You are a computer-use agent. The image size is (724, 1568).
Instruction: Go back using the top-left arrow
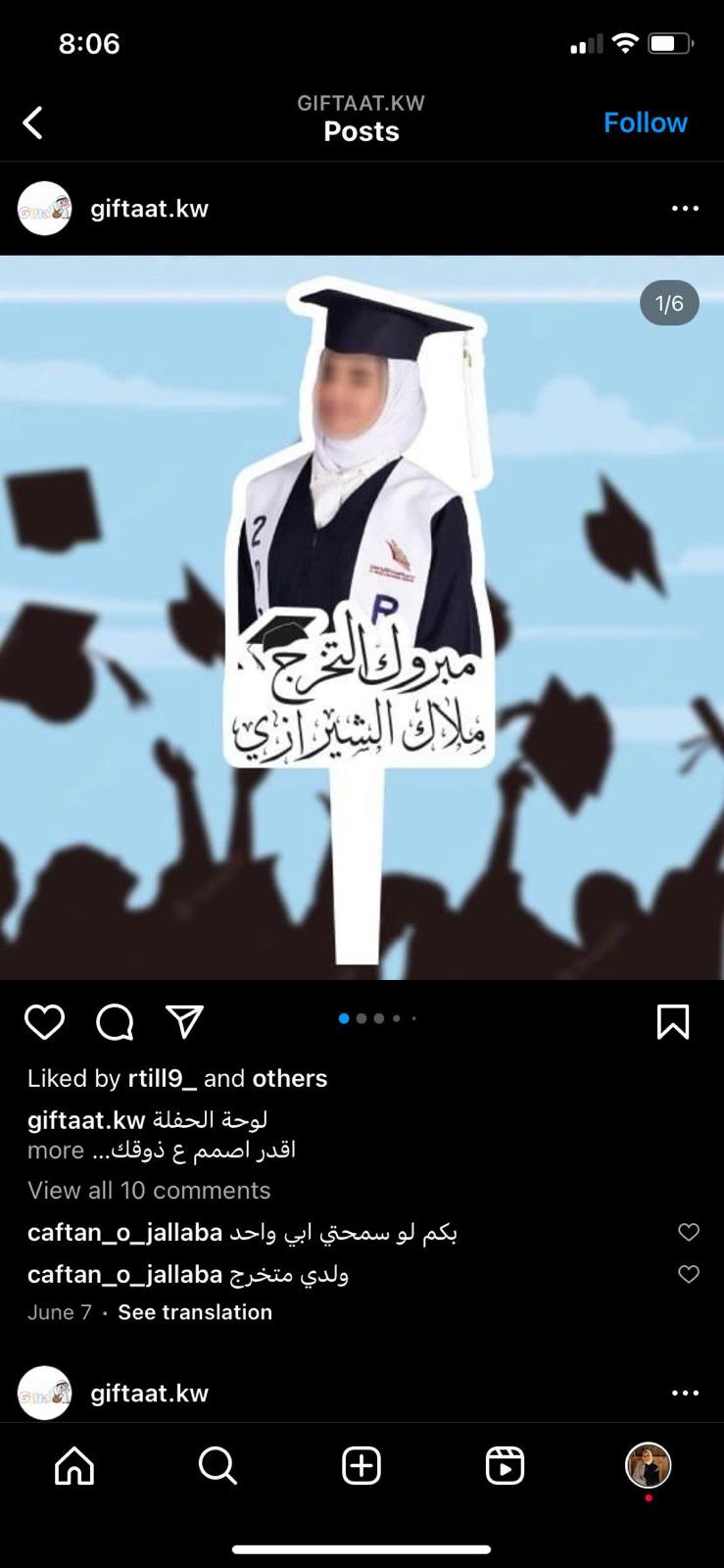(33, 122)
